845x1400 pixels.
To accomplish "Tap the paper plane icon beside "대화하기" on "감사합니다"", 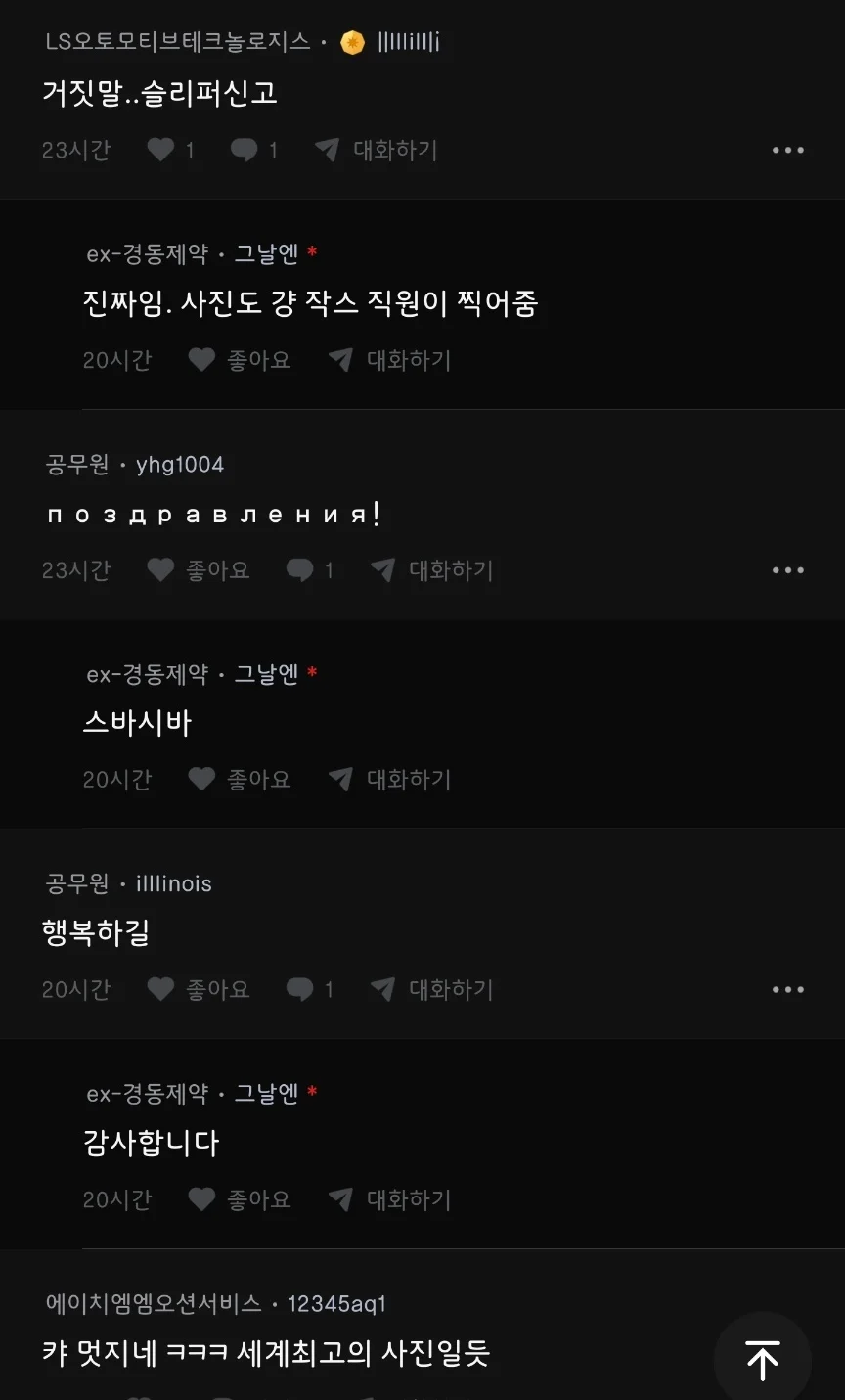I will (340, 1198).
